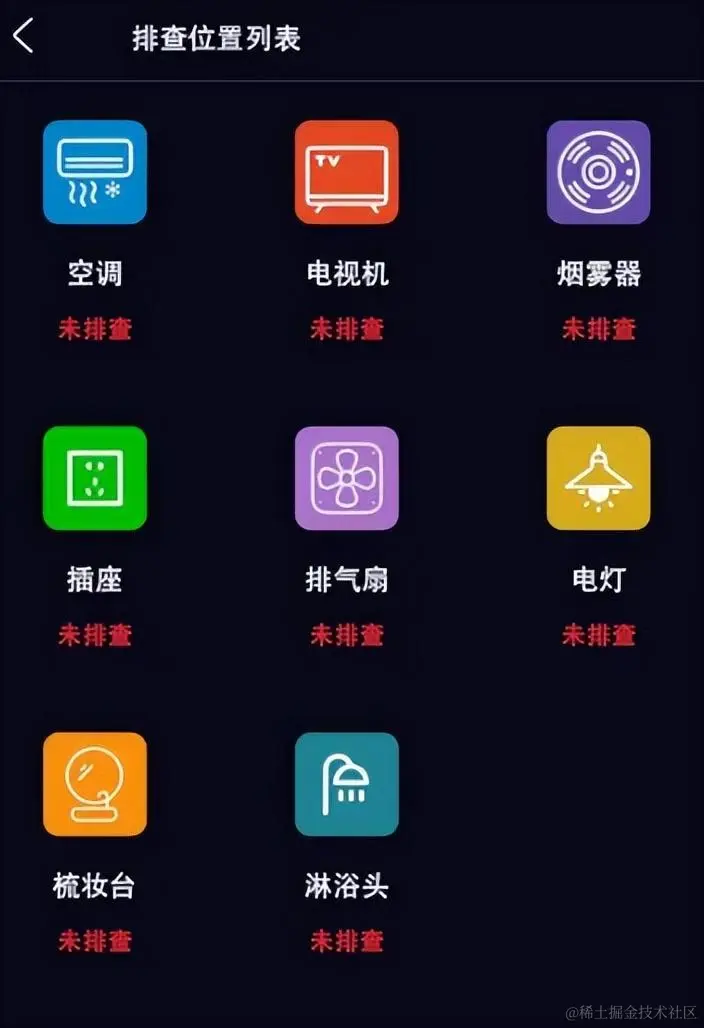Select the 电灯 lamp location
The image size is (704, 1028).
[598, 478]
